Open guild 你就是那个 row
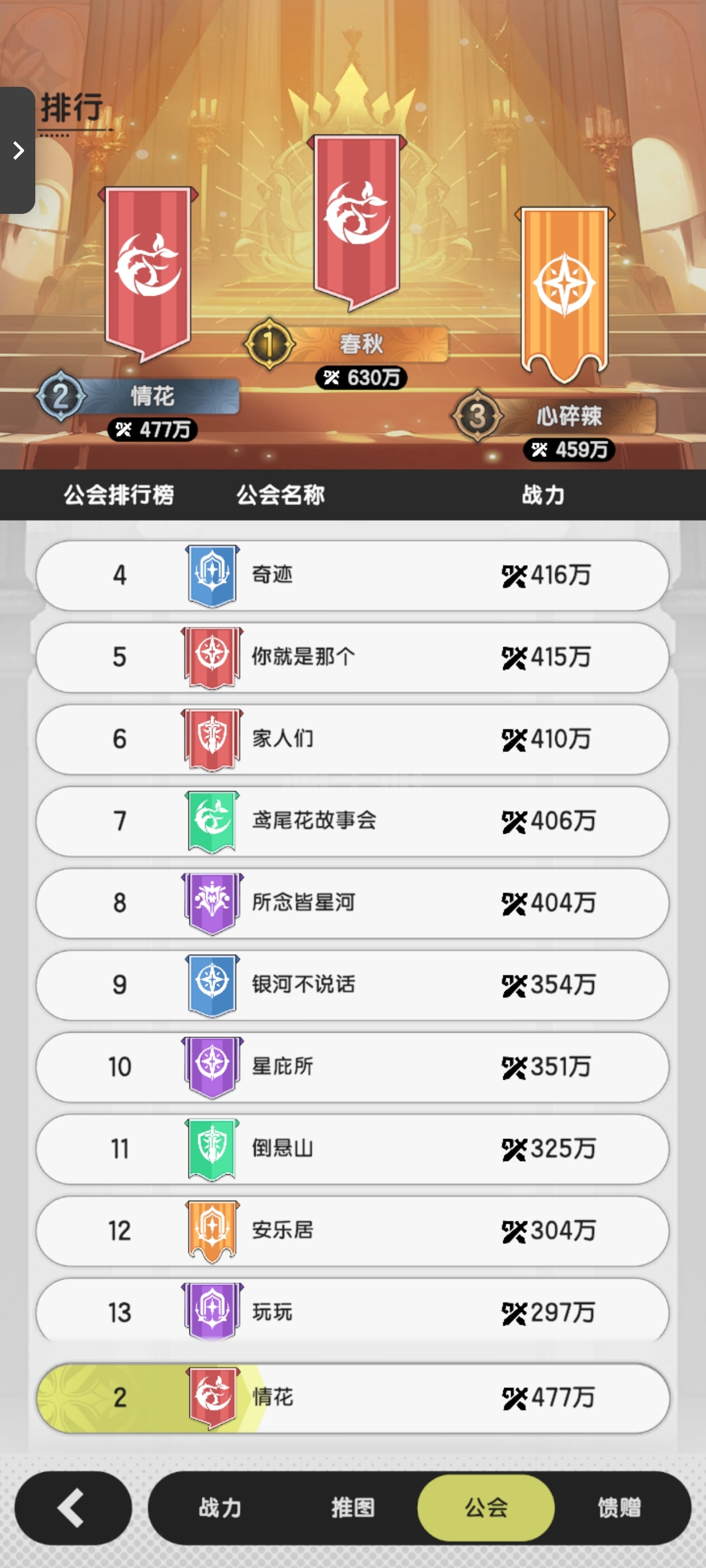 click(352, 657)
